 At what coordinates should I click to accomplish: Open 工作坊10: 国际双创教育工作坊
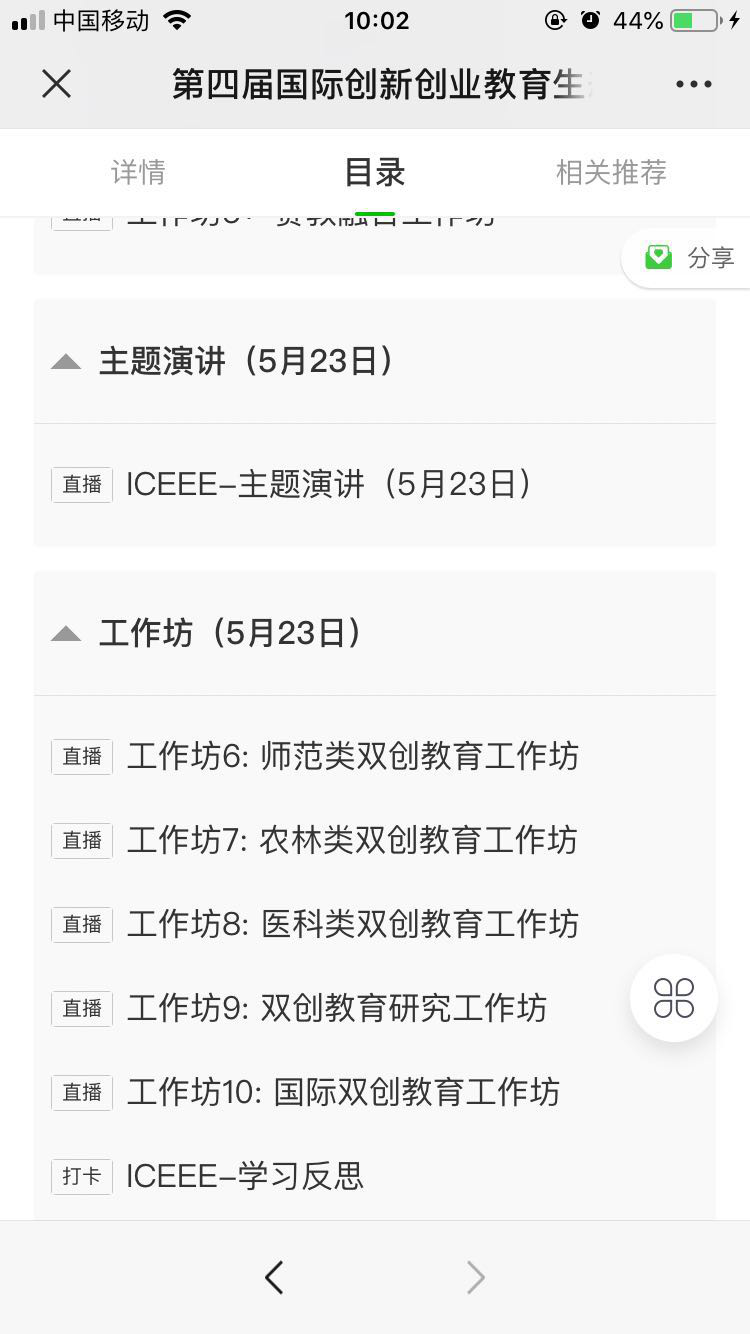tap(375, 1093)
